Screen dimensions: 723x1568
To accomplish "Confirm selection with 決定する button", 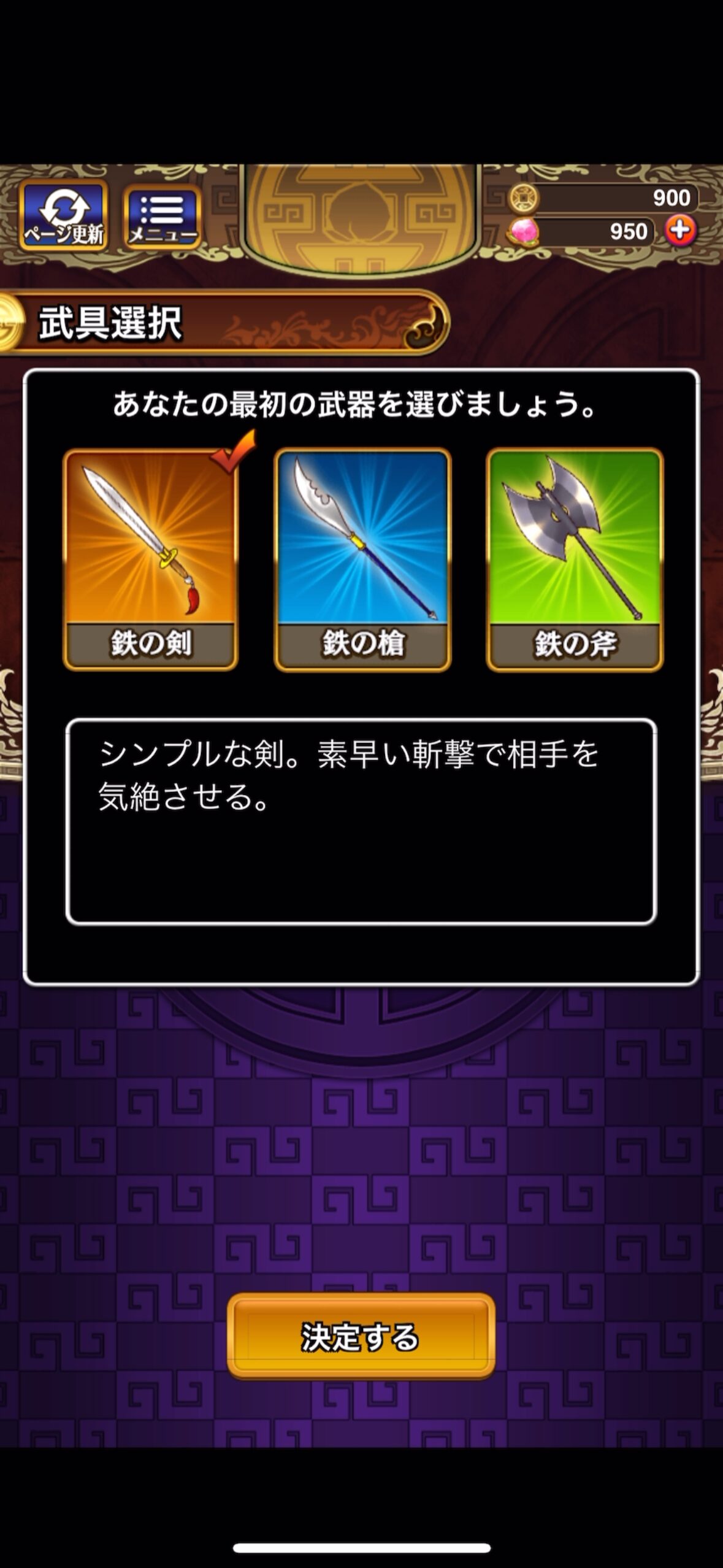I will pyautogui.click(x=361, y=1337).
